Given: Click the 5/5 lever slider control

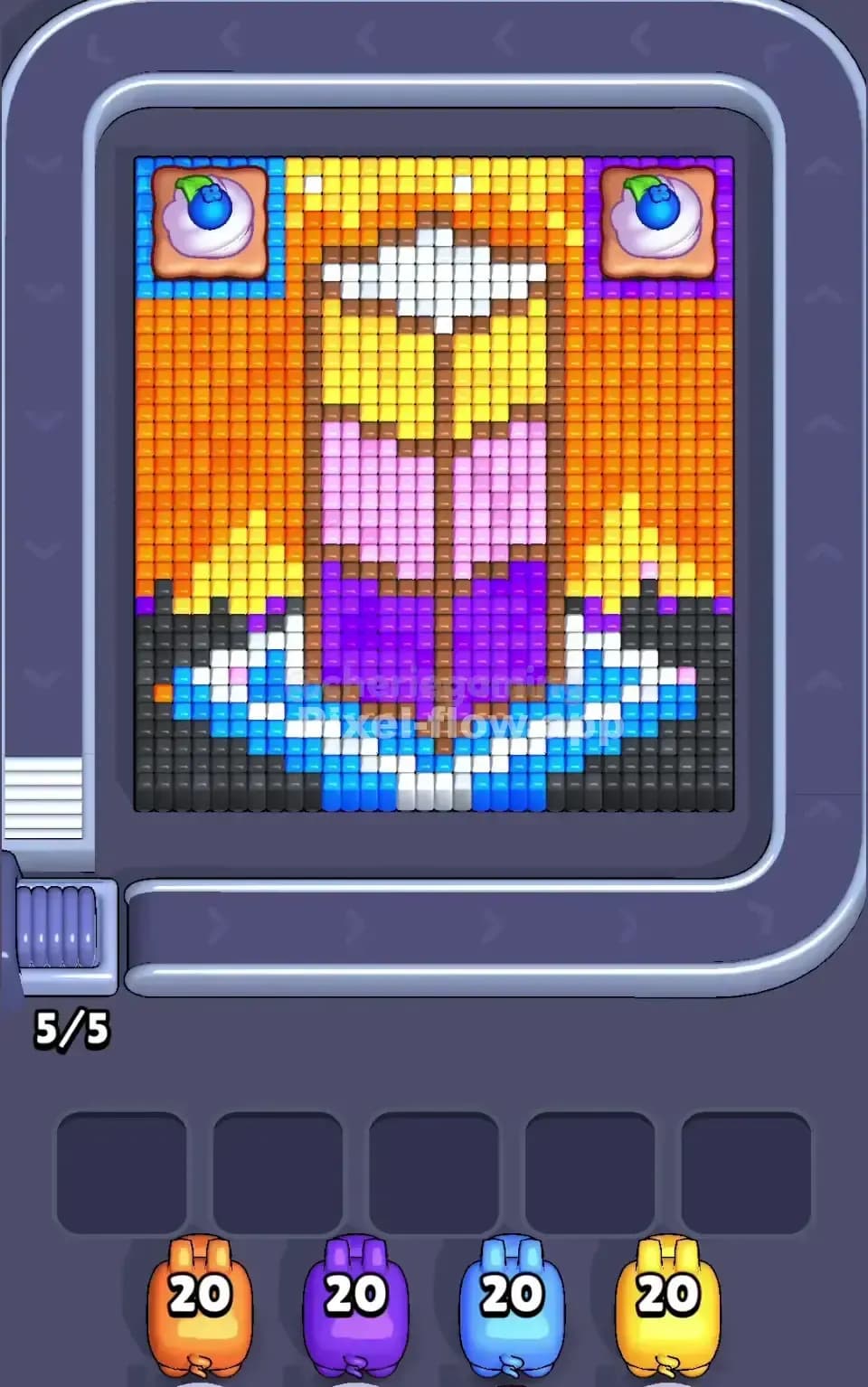Looking at the screenshot, I should (59, 931).
